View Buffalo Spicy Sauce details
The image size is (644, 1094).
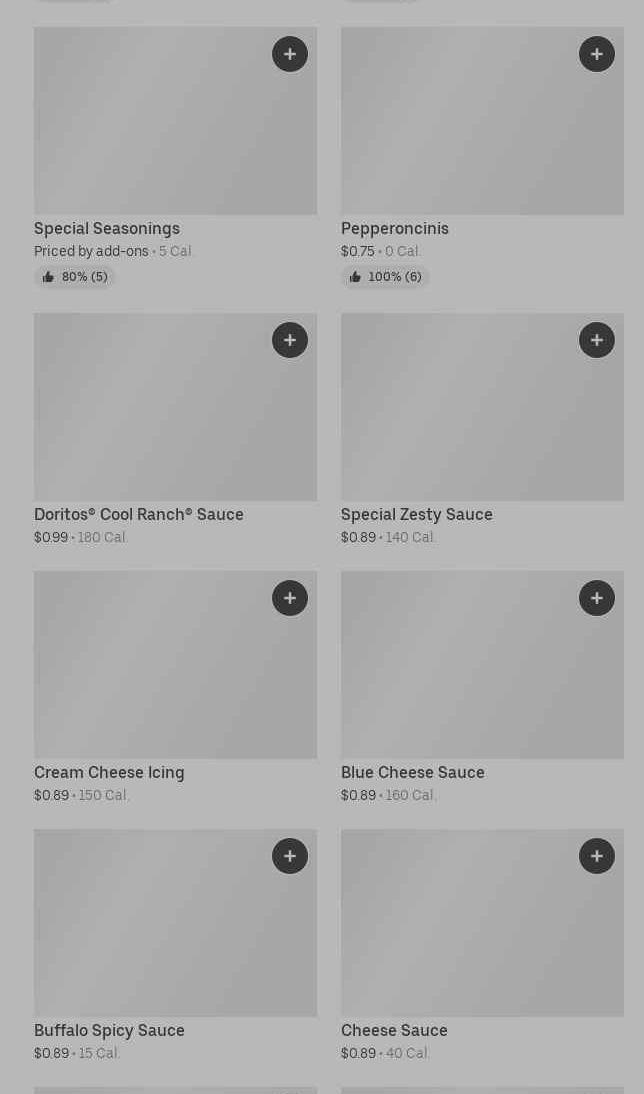tap(150, 930)
